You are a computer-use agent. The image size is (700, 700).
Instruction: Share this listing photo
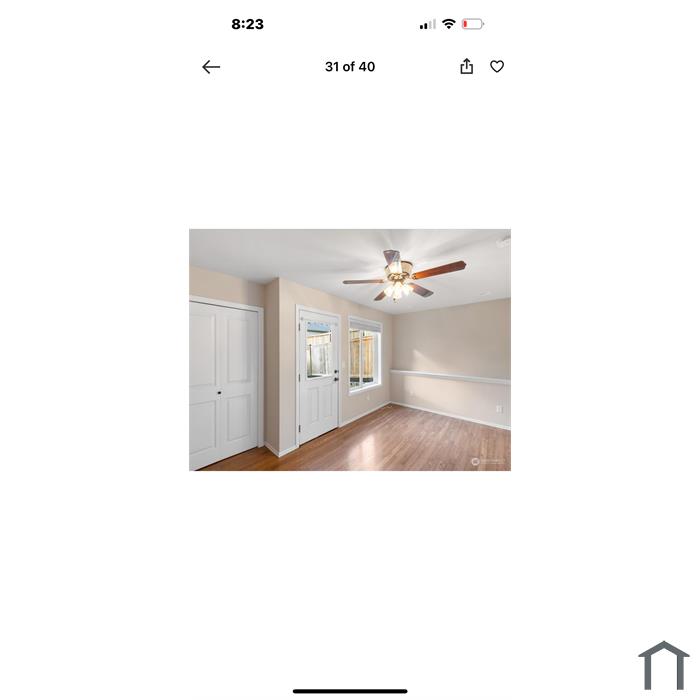coord(466,66)
